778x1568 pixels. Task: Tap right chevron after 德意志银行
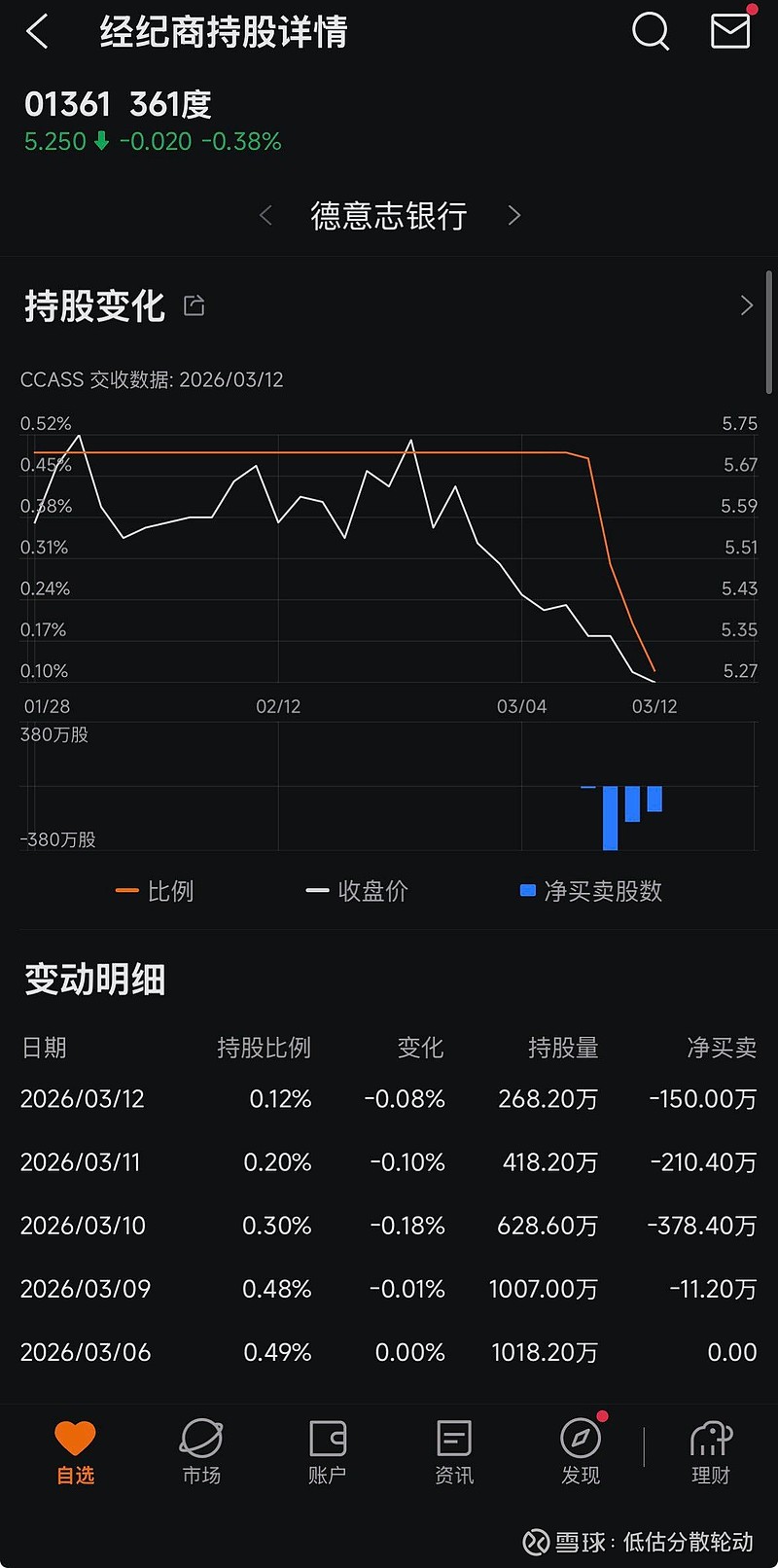point(514,215)
